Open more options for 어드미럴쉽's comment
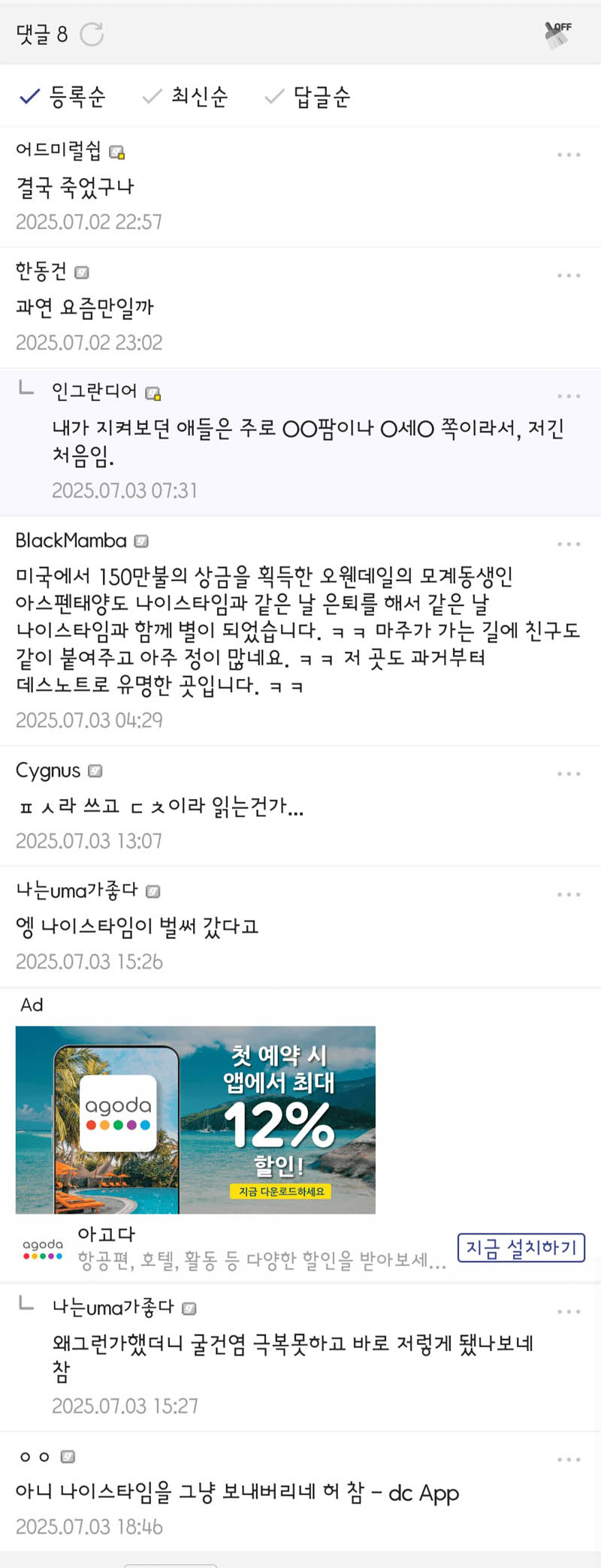Screen dimensions: 601x1568 point(569,155)
